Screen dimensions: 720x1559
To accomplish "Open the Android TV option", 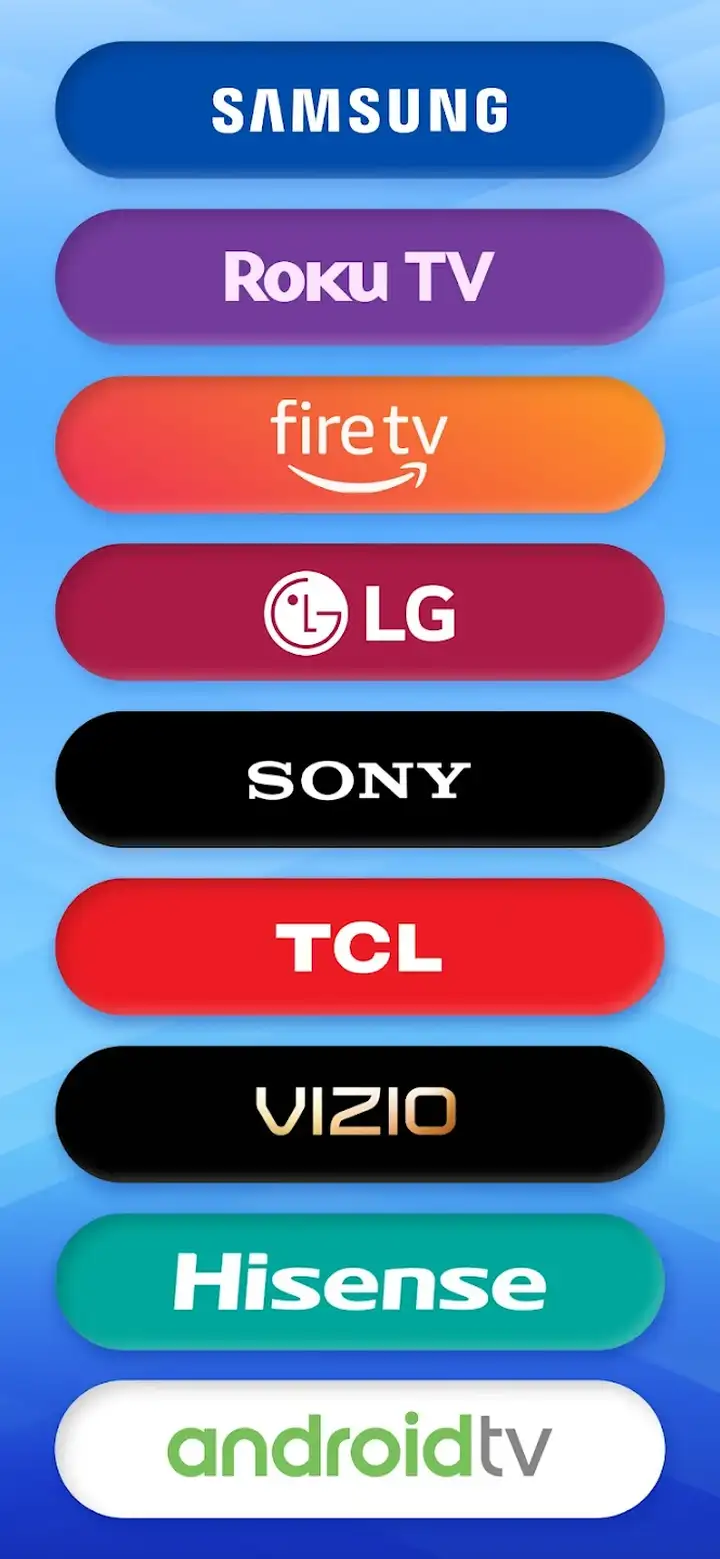I will point(360,1449).
